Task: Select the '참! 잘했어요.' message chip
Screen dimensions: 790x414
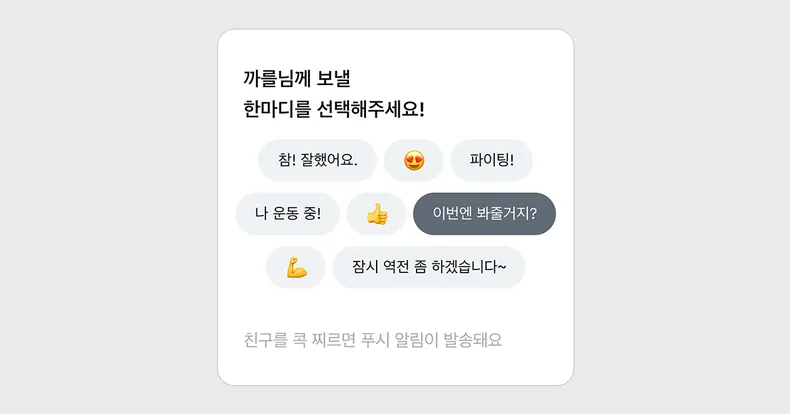Action: pos(317,160)
